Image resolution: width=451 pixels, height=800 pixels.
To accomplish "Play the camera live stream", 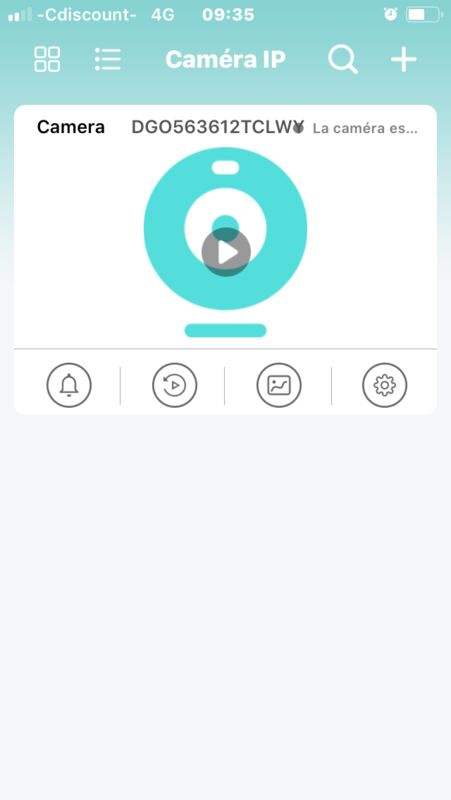I will tap(226, 252).
